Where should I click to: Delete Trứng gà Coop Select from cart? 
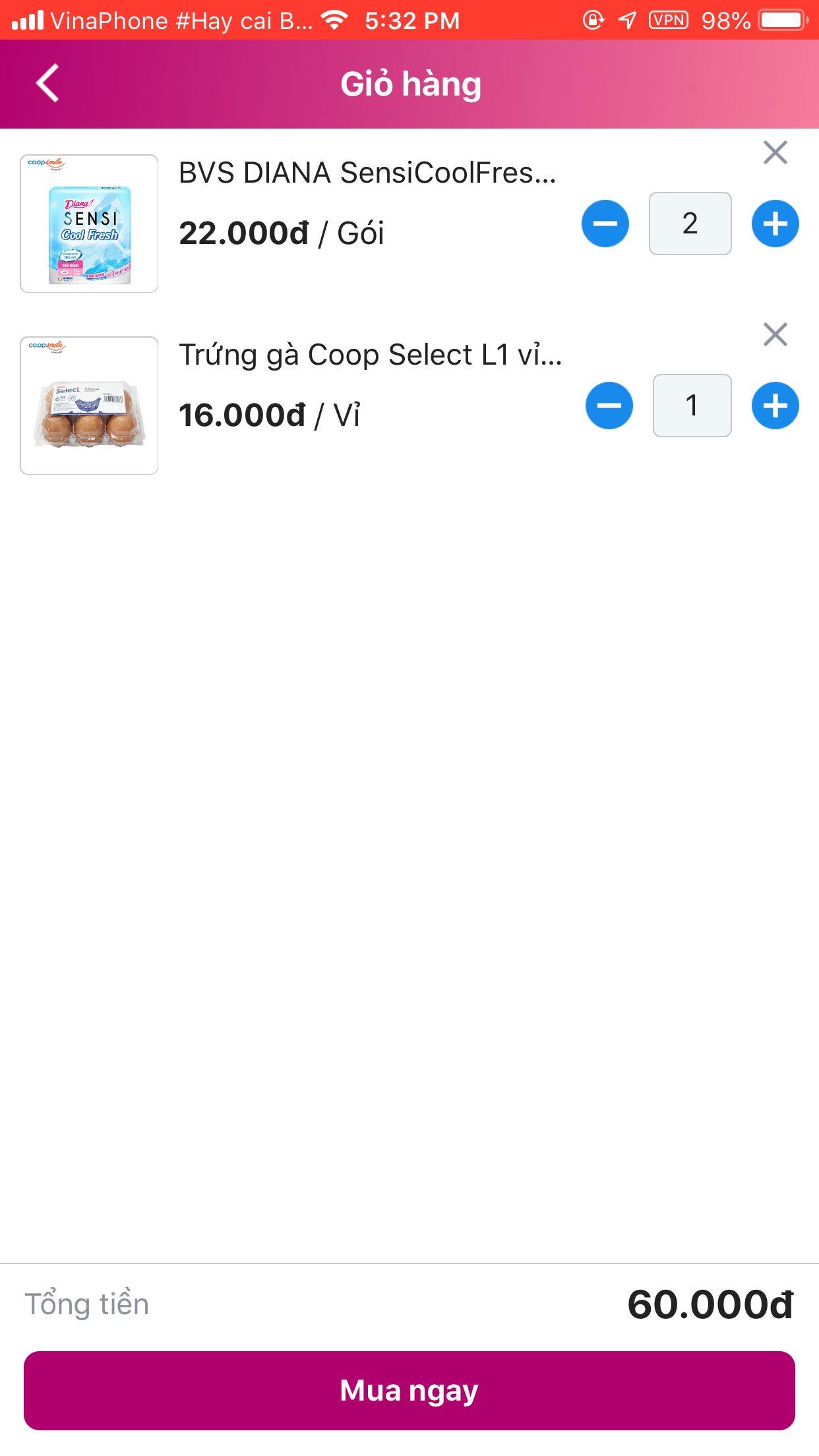click(x=775, y=335)
